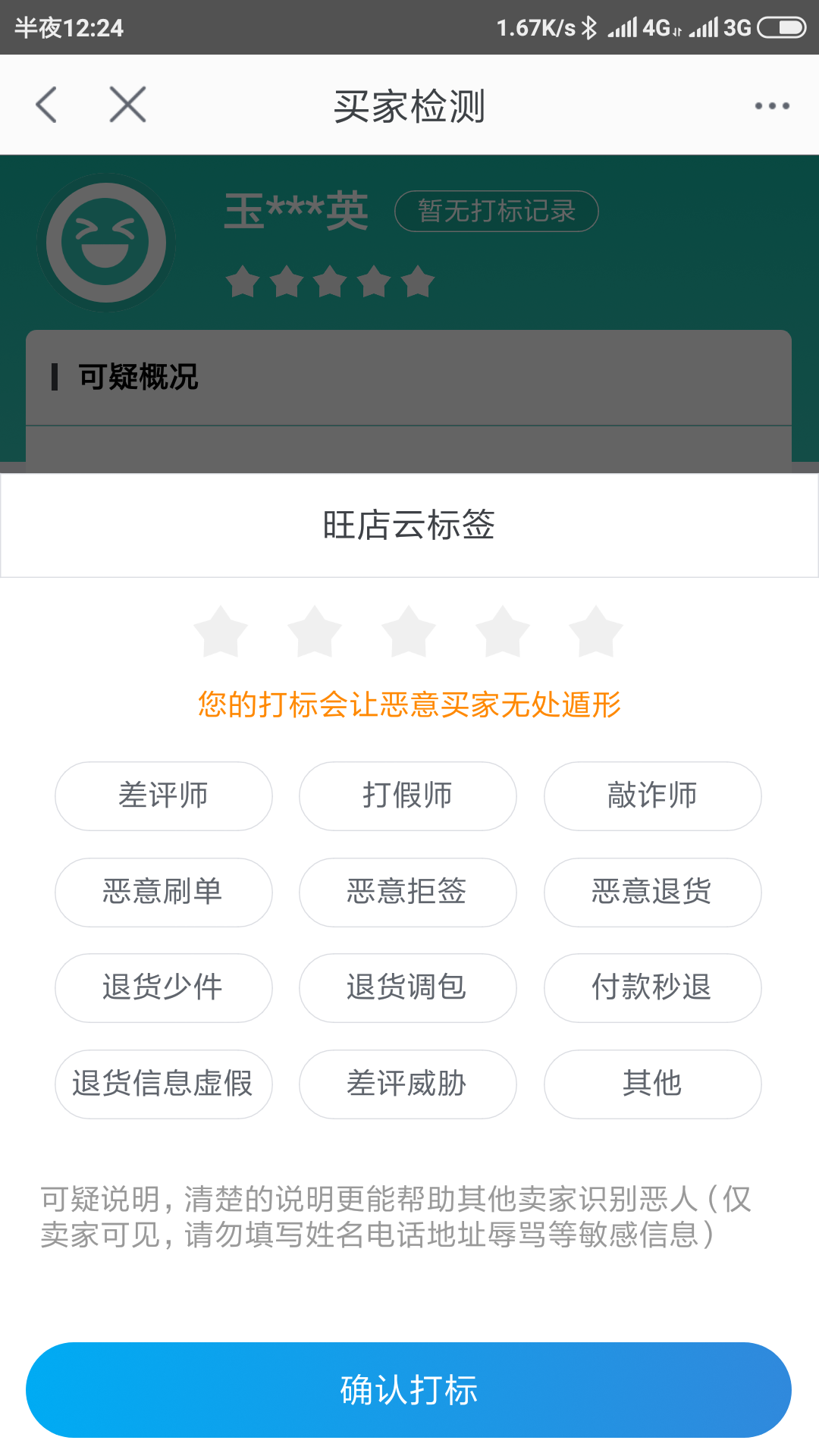Select the 退货信息虚假 tag
Viewport: 819px width, 1456px height.
[x=163, y=1084]
